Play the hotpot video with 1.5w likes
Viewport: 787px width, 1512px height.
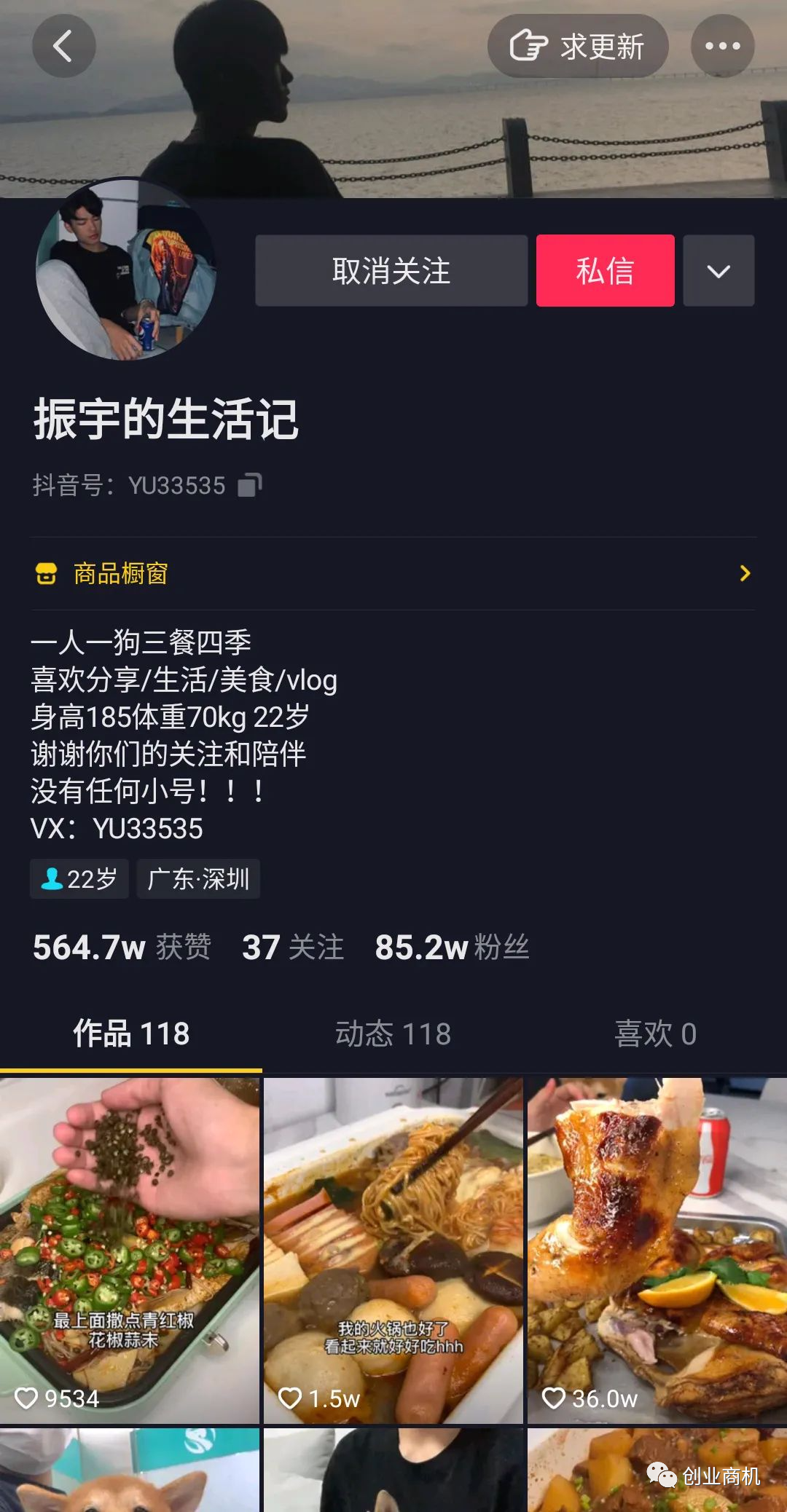click(x=393, y=1250)
